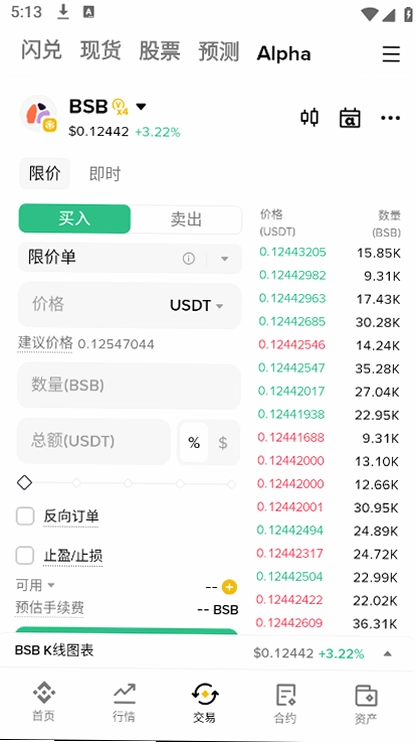Open the 预测 tab
This screenshot has width=416, height=742.
[218, 52]
